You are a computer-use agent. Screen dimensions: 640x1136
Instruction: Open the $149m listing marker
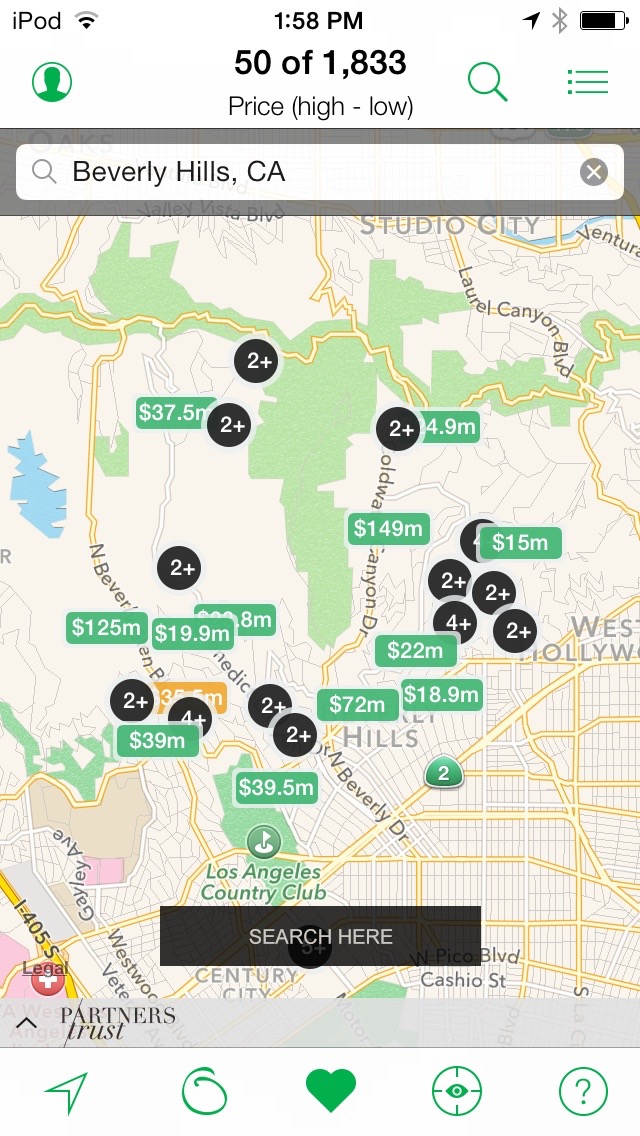(x=388, y=528)
